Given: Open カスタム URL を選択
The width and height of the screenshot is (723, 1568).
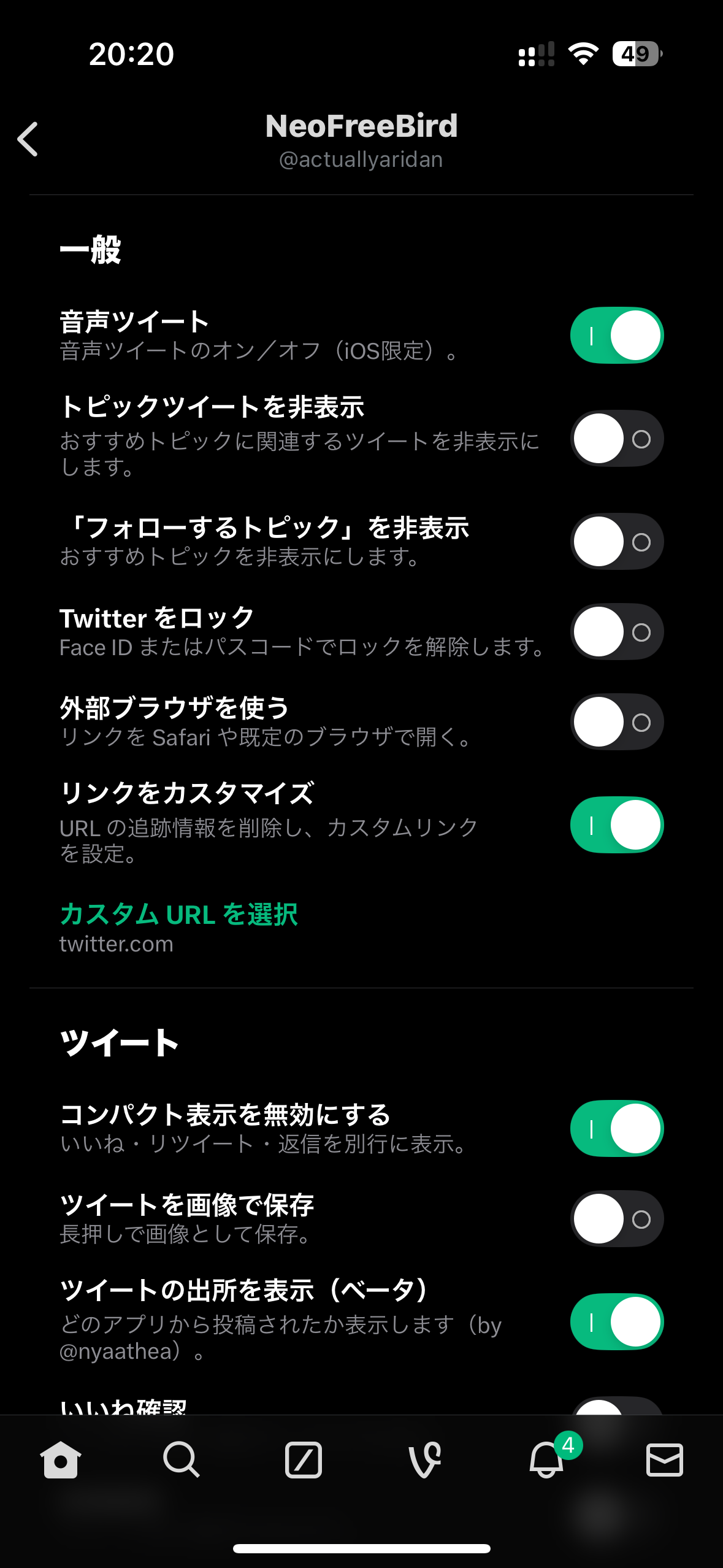Looking at the screenshot, I should [x=178, y=914].
